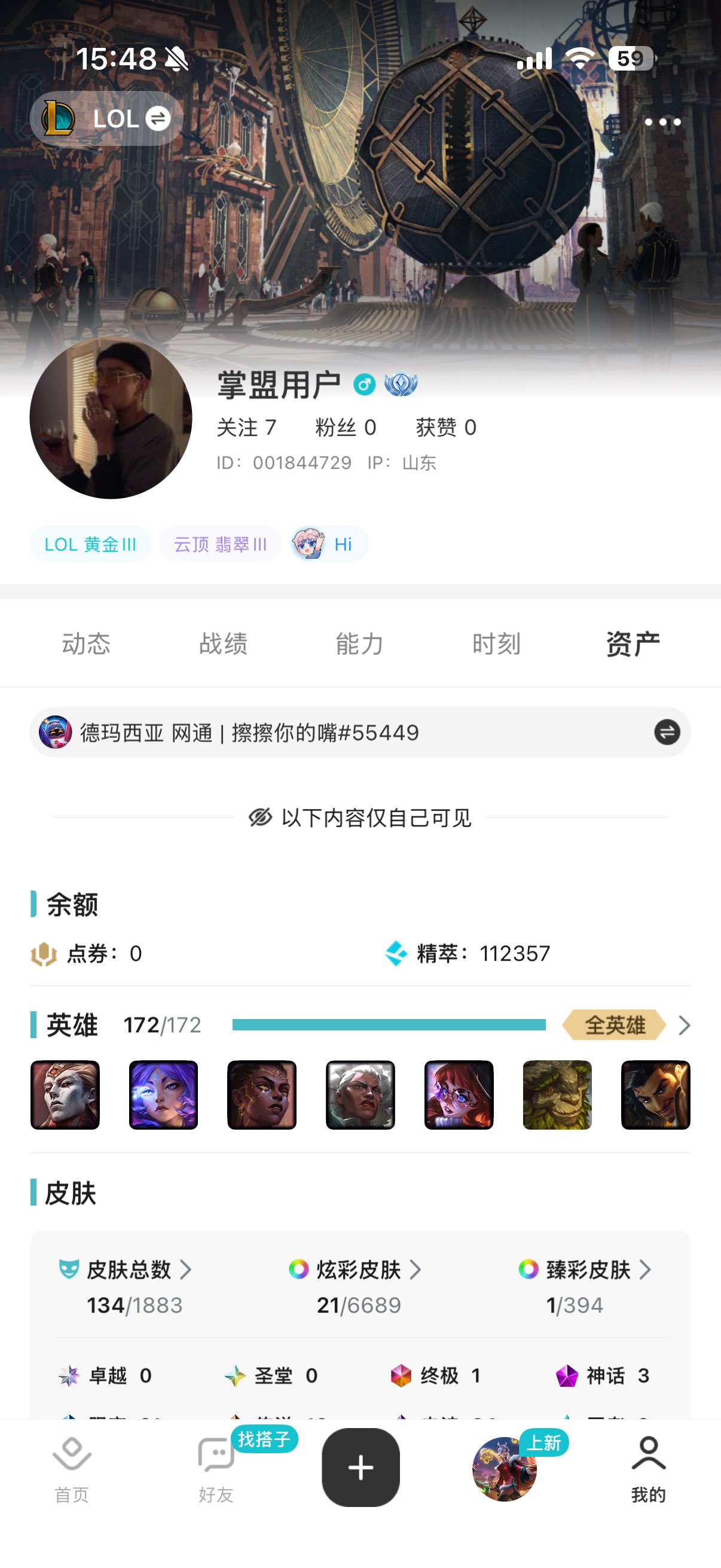The height and width of the screenshot is (1568, 721).
Task: Open the 粉丝 followers list
Action: 345,428
